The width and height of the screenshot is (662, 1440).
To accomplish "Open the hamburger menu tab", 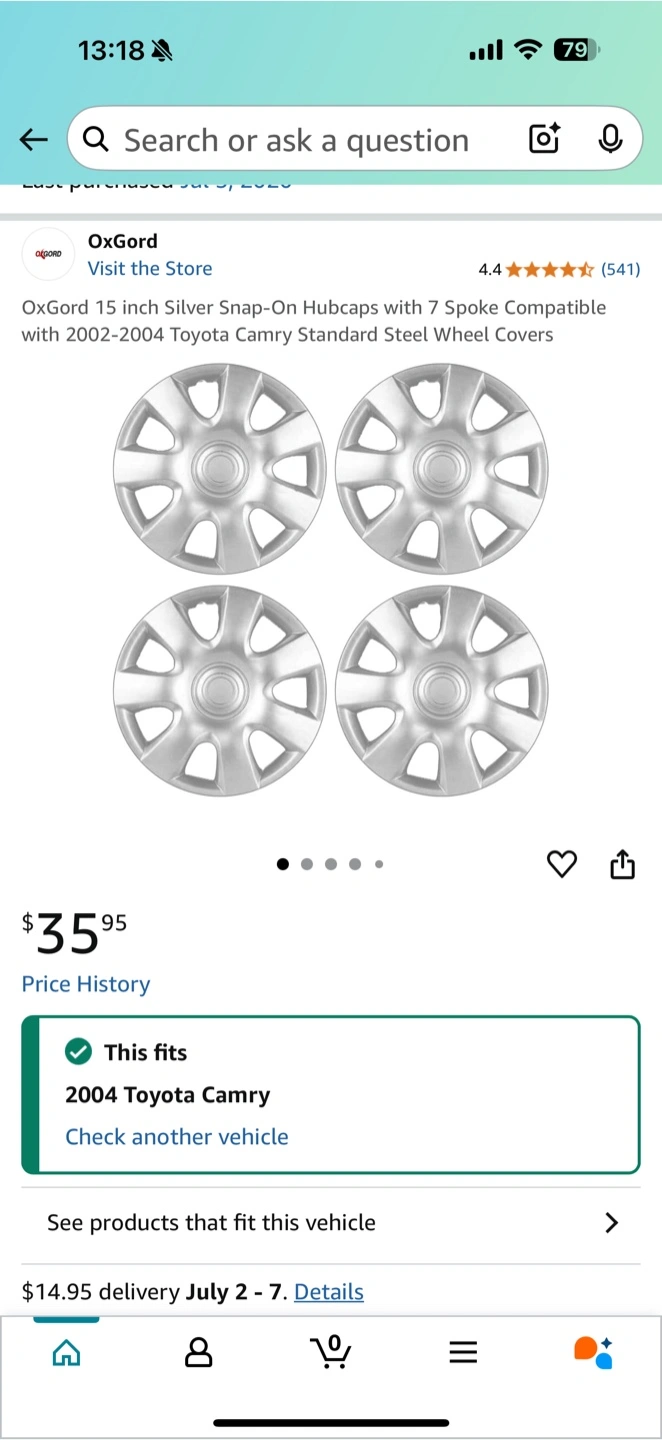I will [x=462, y=1353].
